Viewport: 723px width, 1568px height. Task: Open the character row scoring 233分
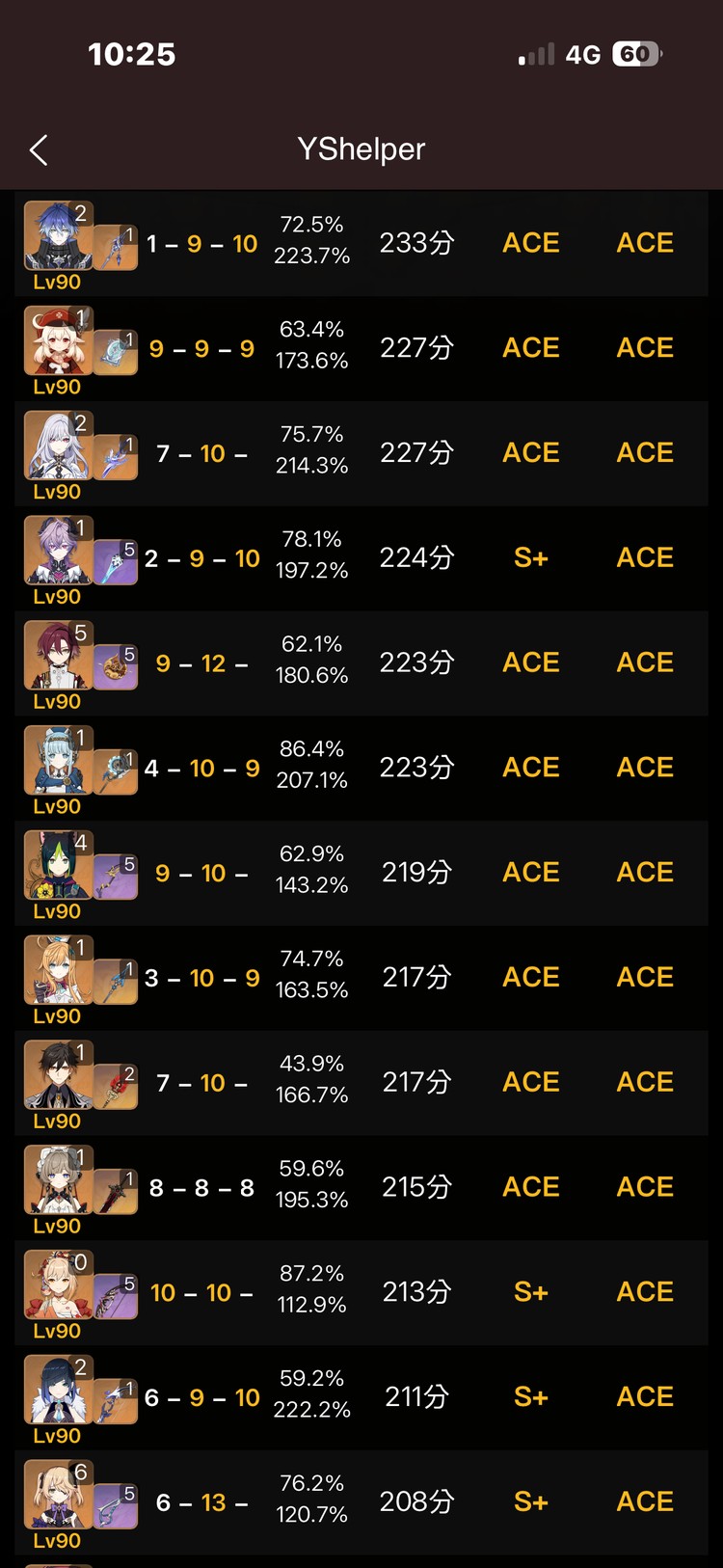tap(361, 243)
